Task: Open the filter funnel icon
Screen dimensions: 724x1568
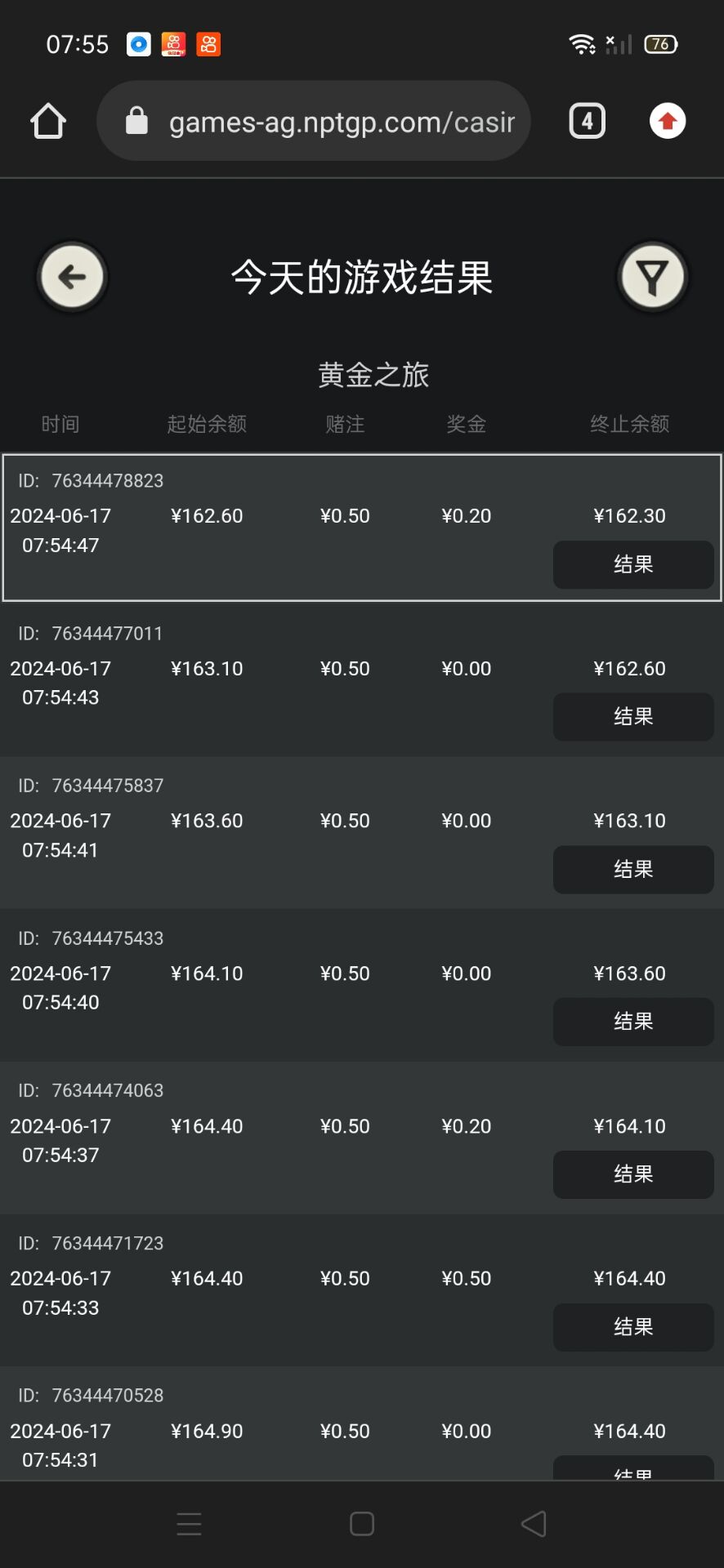Action: tap(651, 277)
